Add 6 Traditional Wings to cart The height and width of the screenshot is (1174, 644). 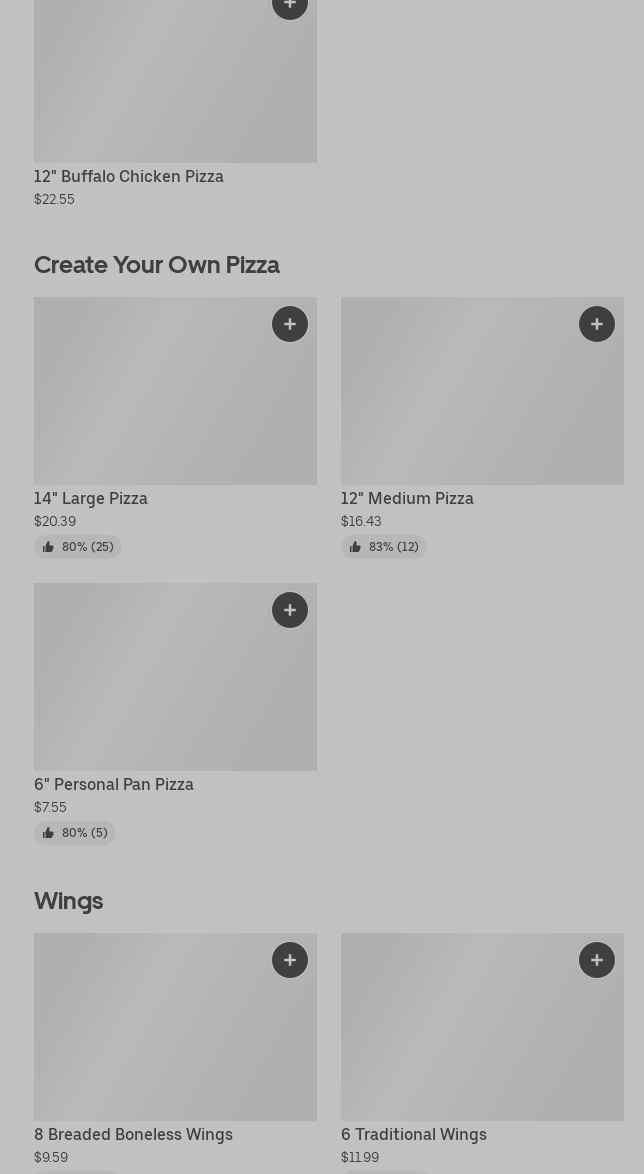click(597, 960)
